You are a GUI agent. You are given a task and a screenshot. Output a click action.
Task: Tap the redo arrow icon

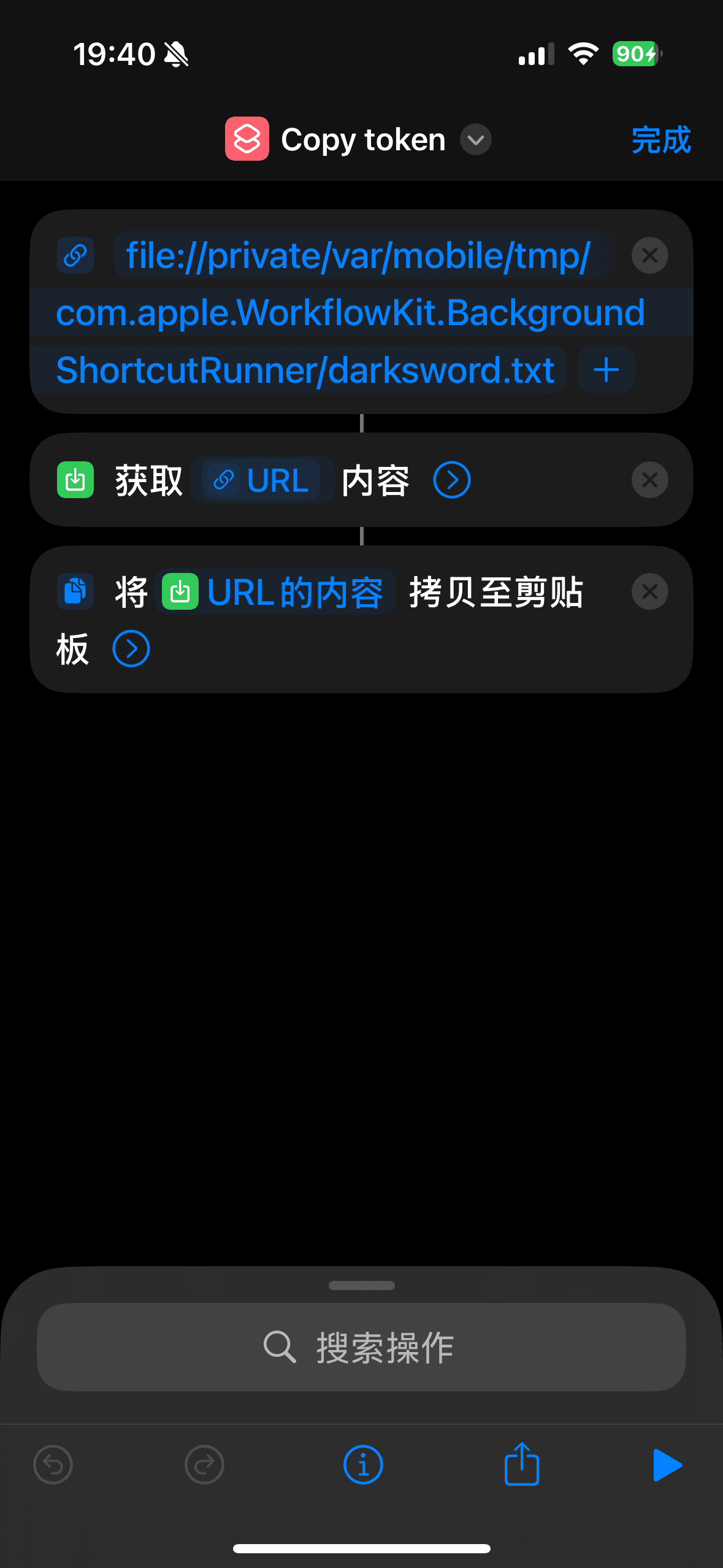point(204,1465)
